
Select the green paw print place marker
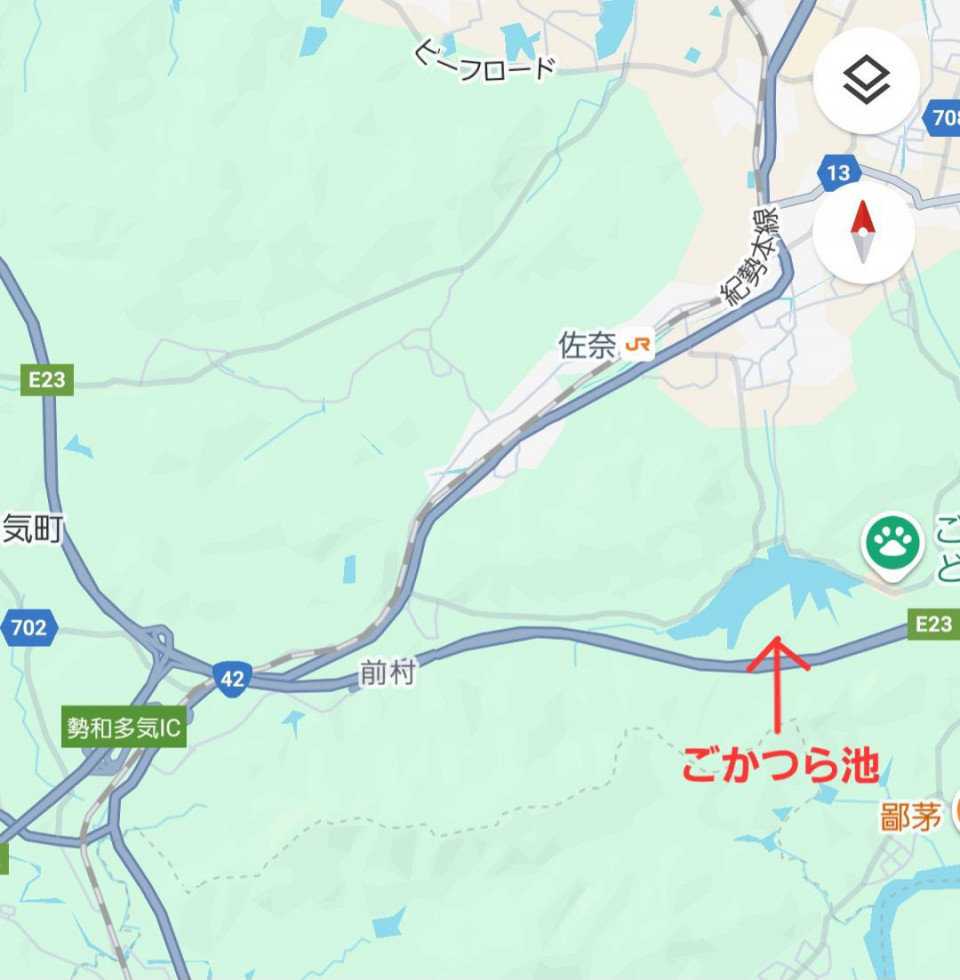pyautogui.click(x=891, y=544)
